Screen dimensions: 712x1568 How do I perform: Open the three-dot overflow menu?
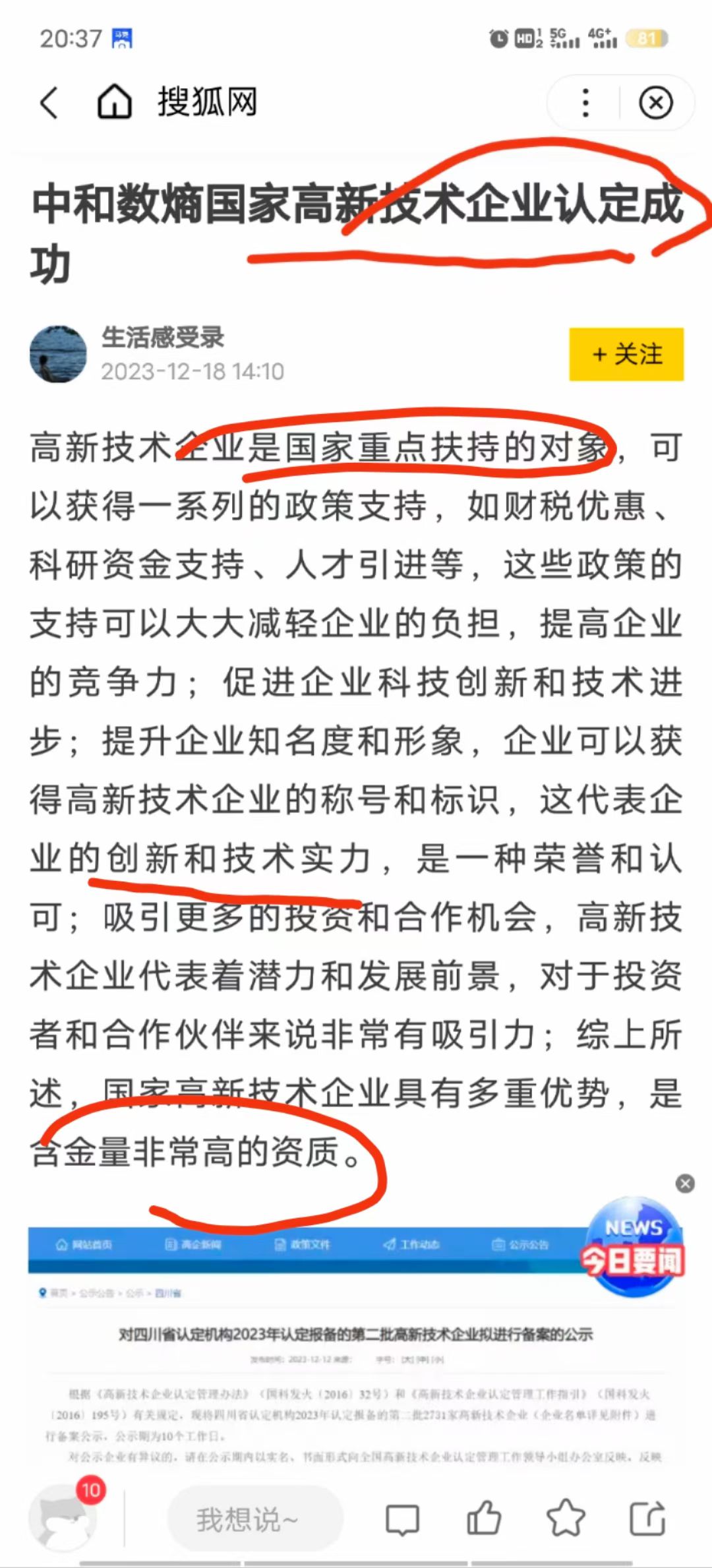pos(585,103)
